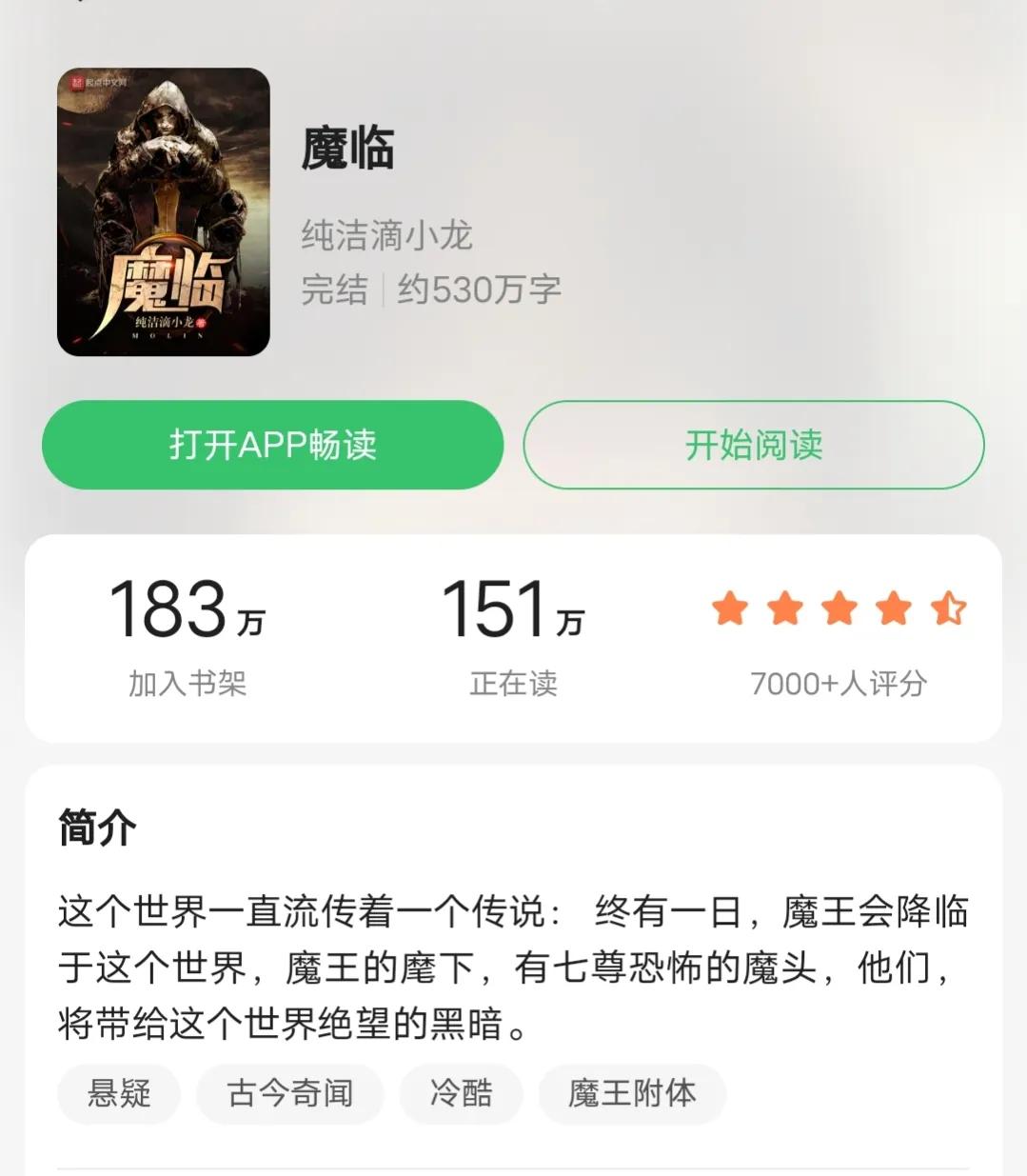Click the 魔临 book cover thumbnail
This screenshot has height=1176, width=1027.
pos(162,208)
